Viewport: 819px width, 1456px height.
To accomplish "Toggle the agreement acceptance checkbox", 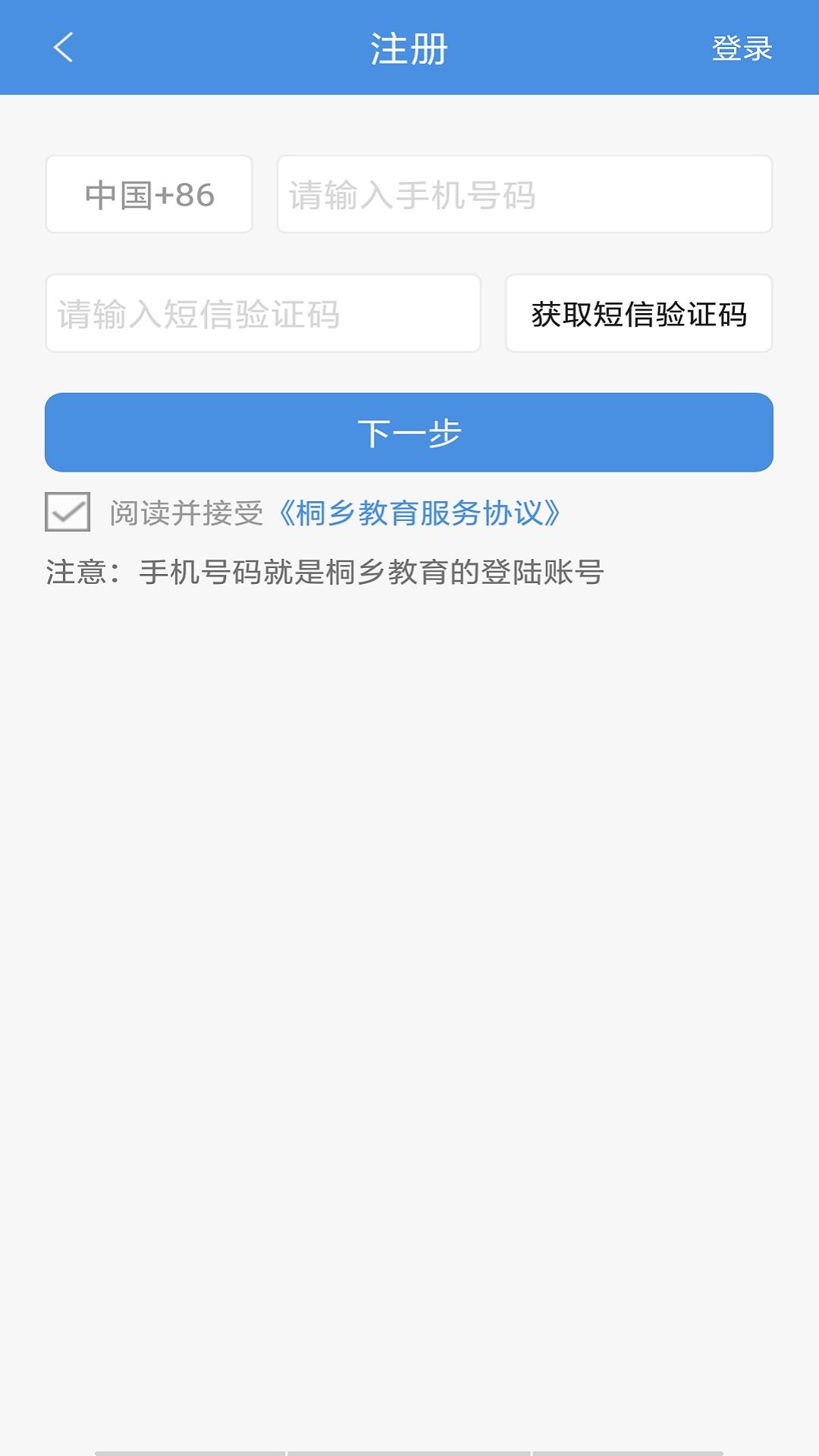I will [67, 512].
